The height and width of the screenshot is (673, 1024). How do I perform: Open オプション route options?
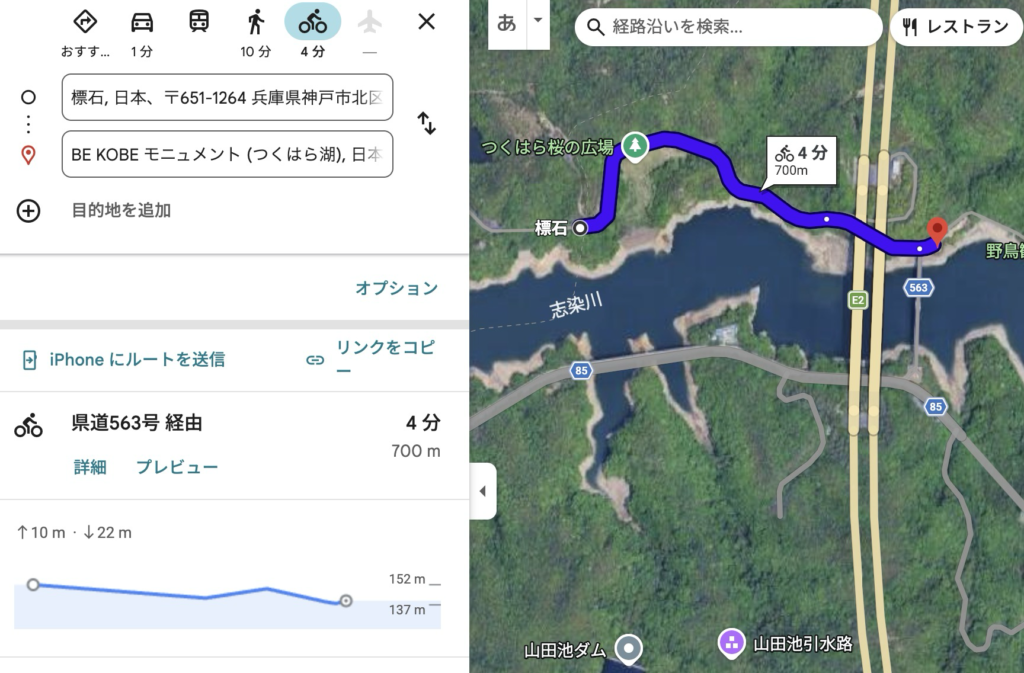coord(397,288)
